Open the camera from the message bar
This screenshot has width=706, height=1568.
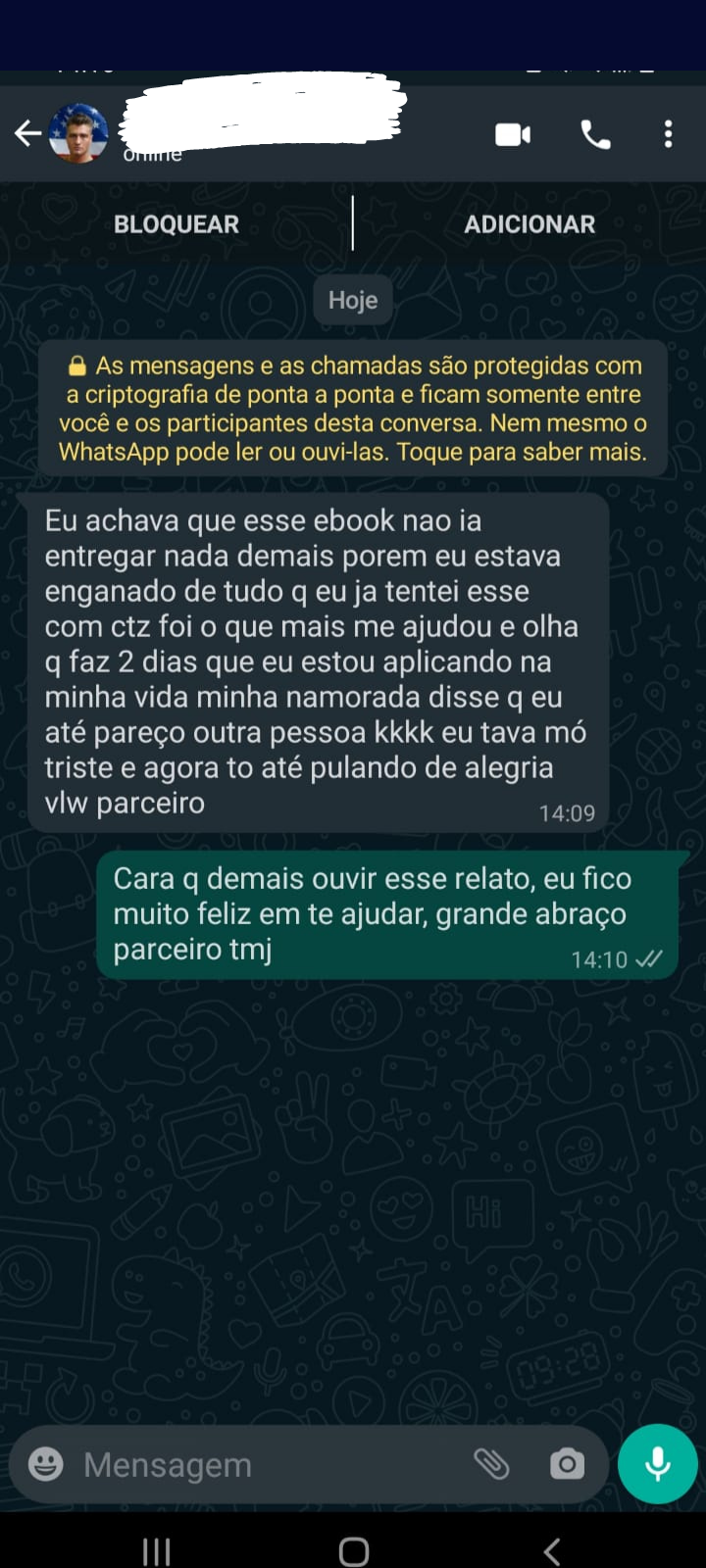pyautogui.click(x=566, y=1463)
